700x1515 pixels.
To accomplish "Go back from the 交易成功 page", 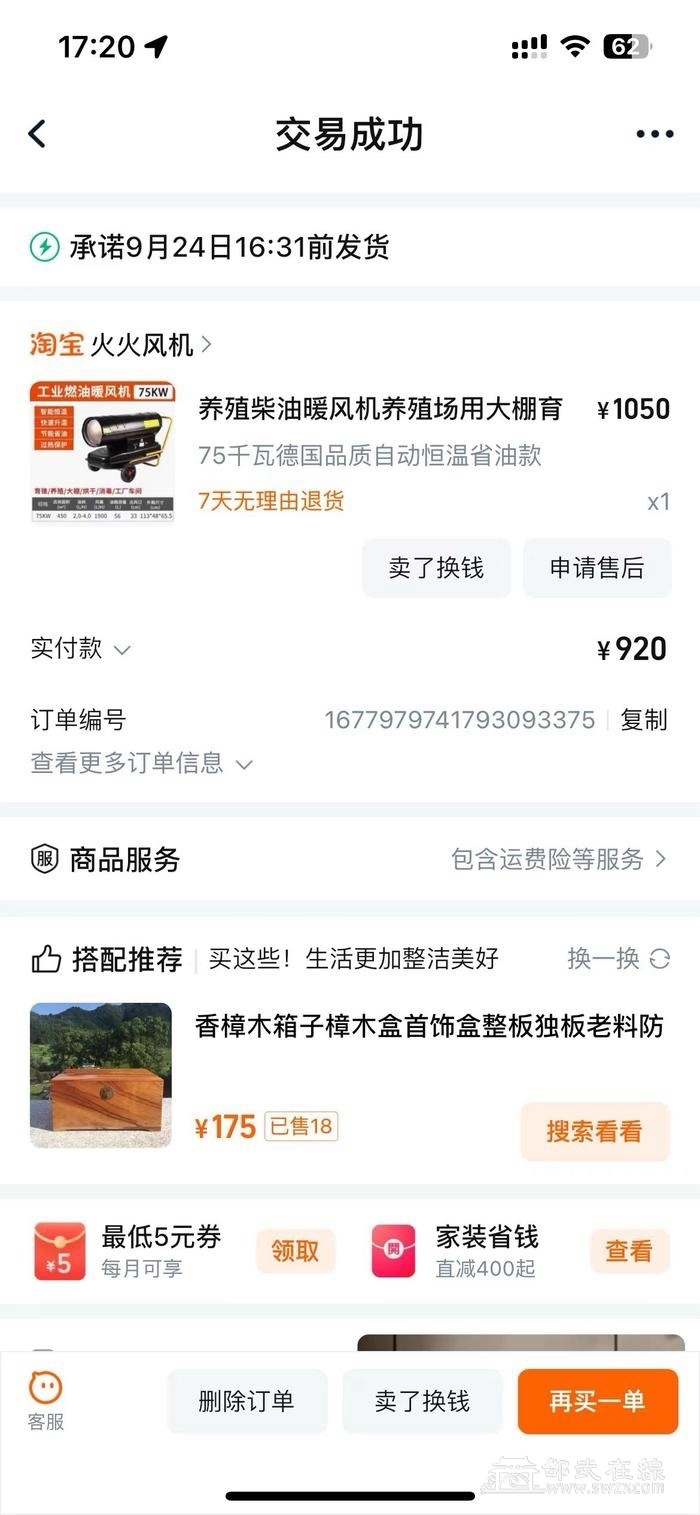I will pyautogui.click(x=38, y=134).
